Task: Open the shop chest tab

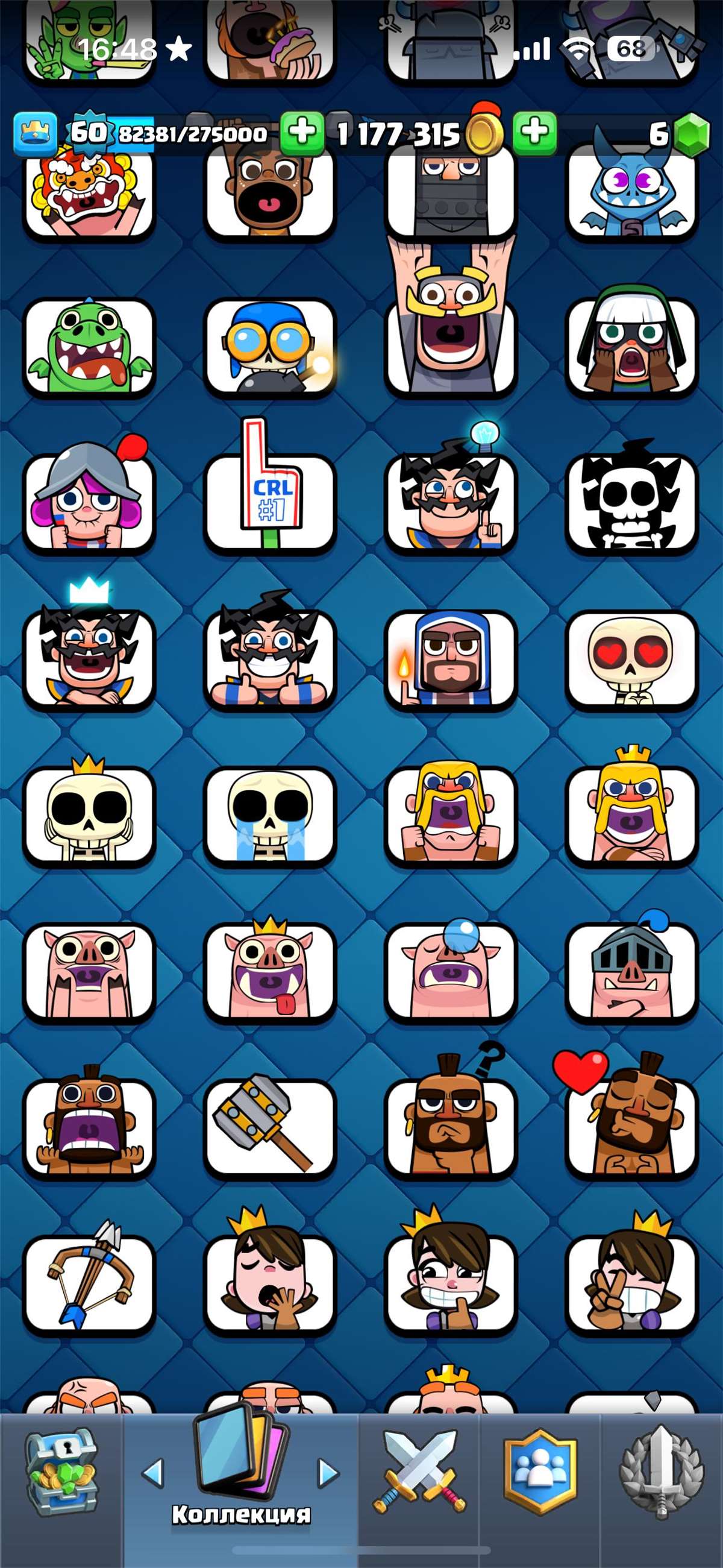Action: 61,1471
